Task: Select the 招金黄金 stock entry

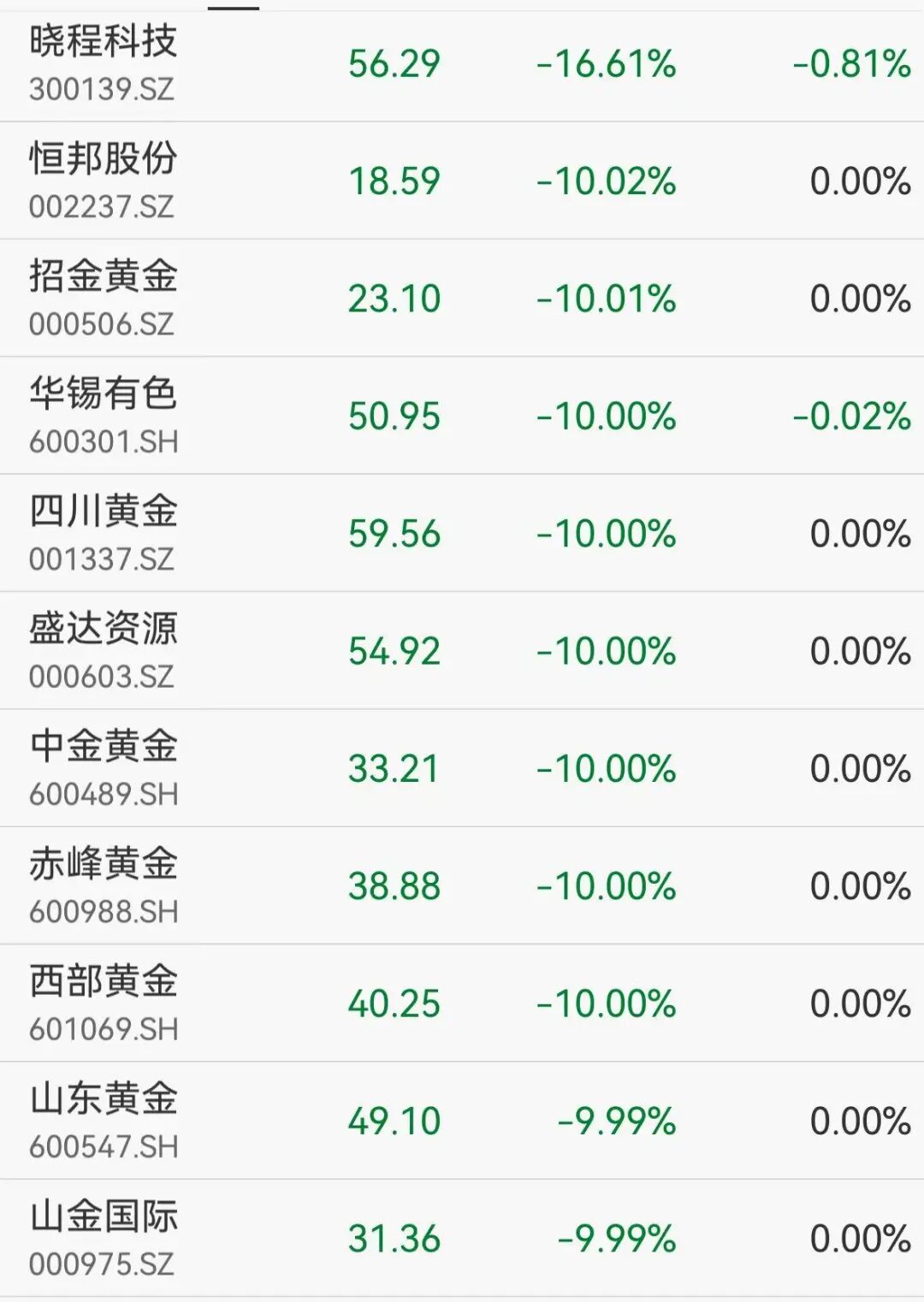Action: (x=104, y=298)
